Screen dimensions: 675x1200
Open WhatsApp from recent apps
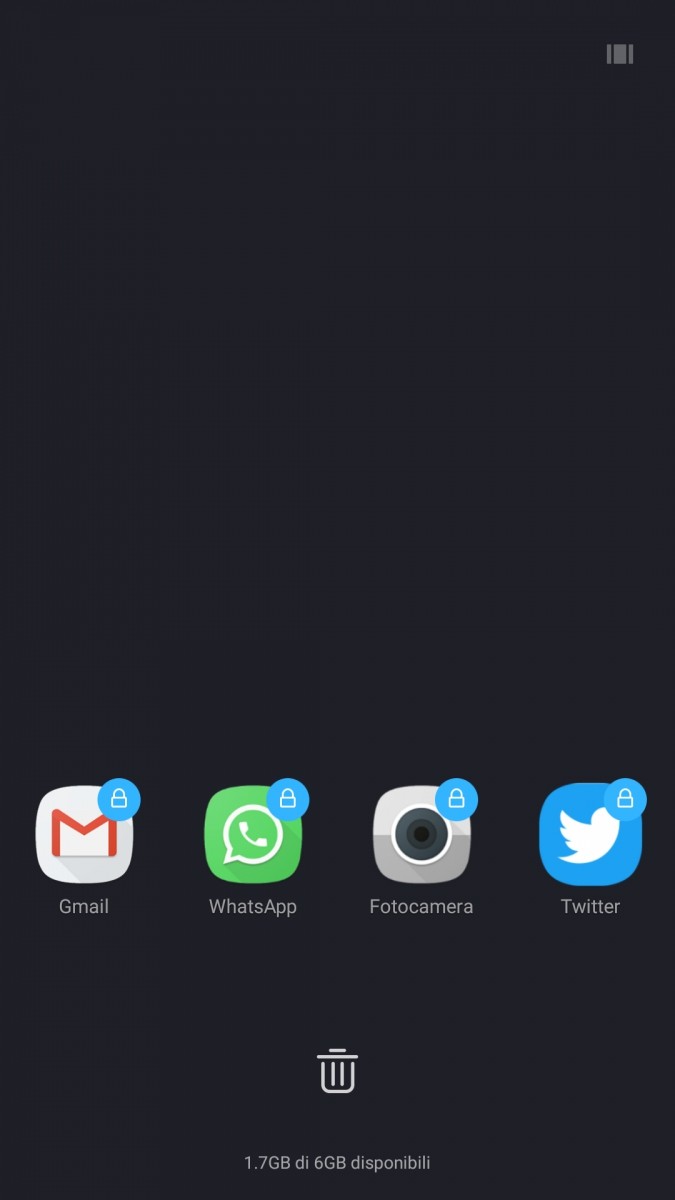(x=252, y=836)
